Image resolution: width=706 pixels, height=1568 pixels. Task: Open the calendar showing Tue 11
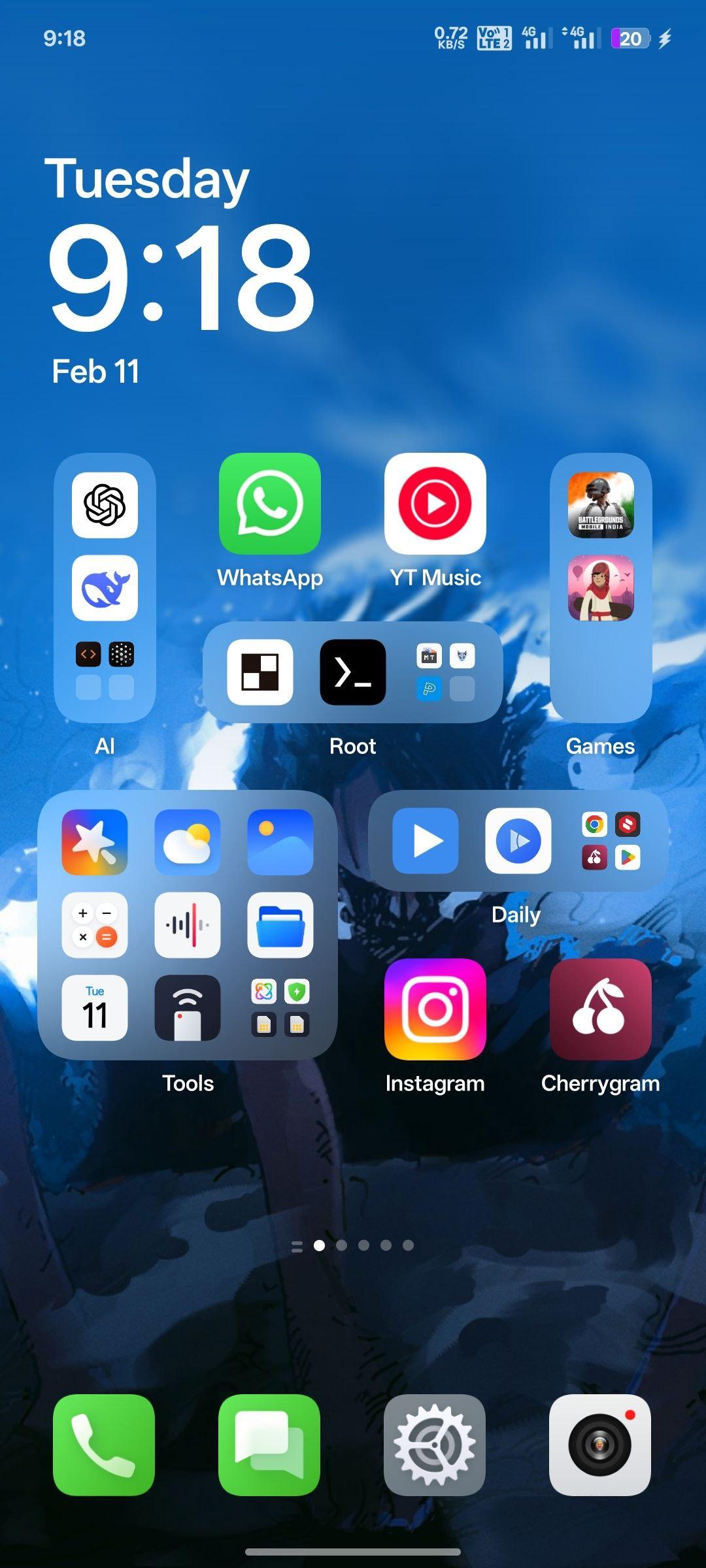point(95,1008)
